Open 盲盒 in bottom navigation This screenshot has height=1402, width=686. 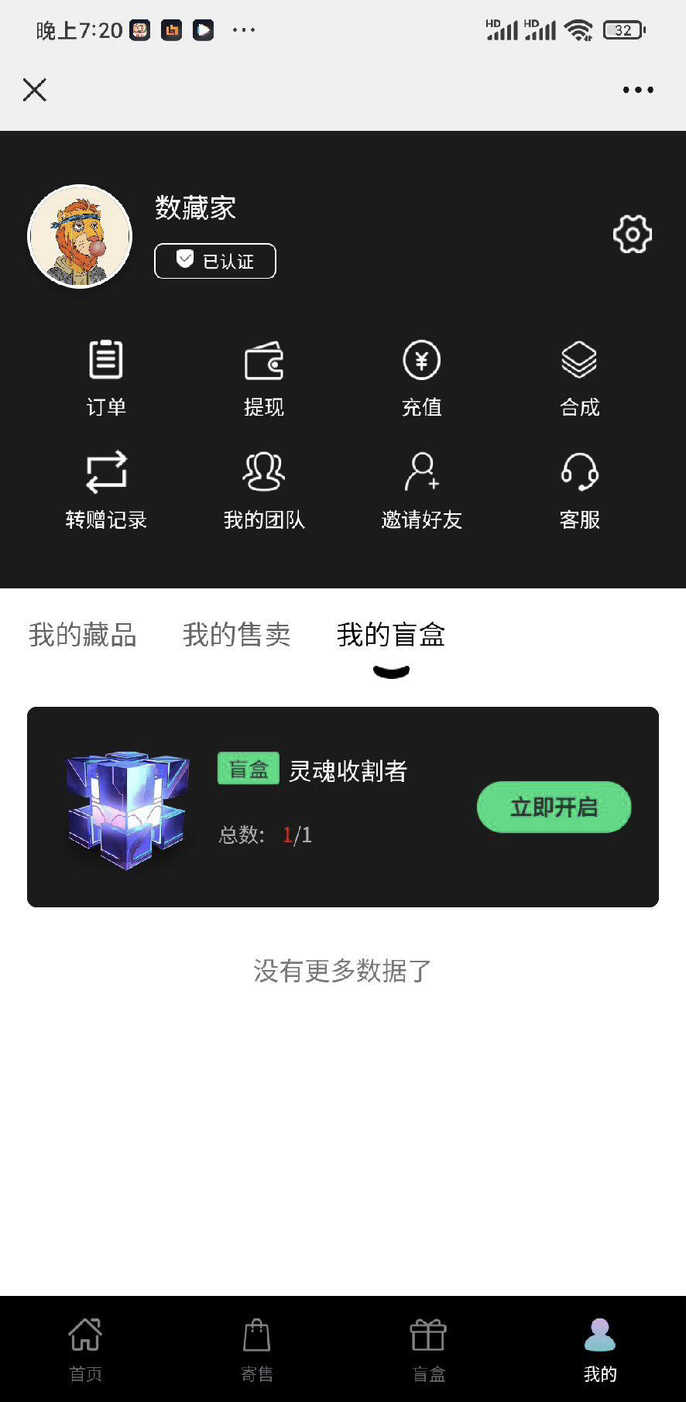(x=429, y=1349)
